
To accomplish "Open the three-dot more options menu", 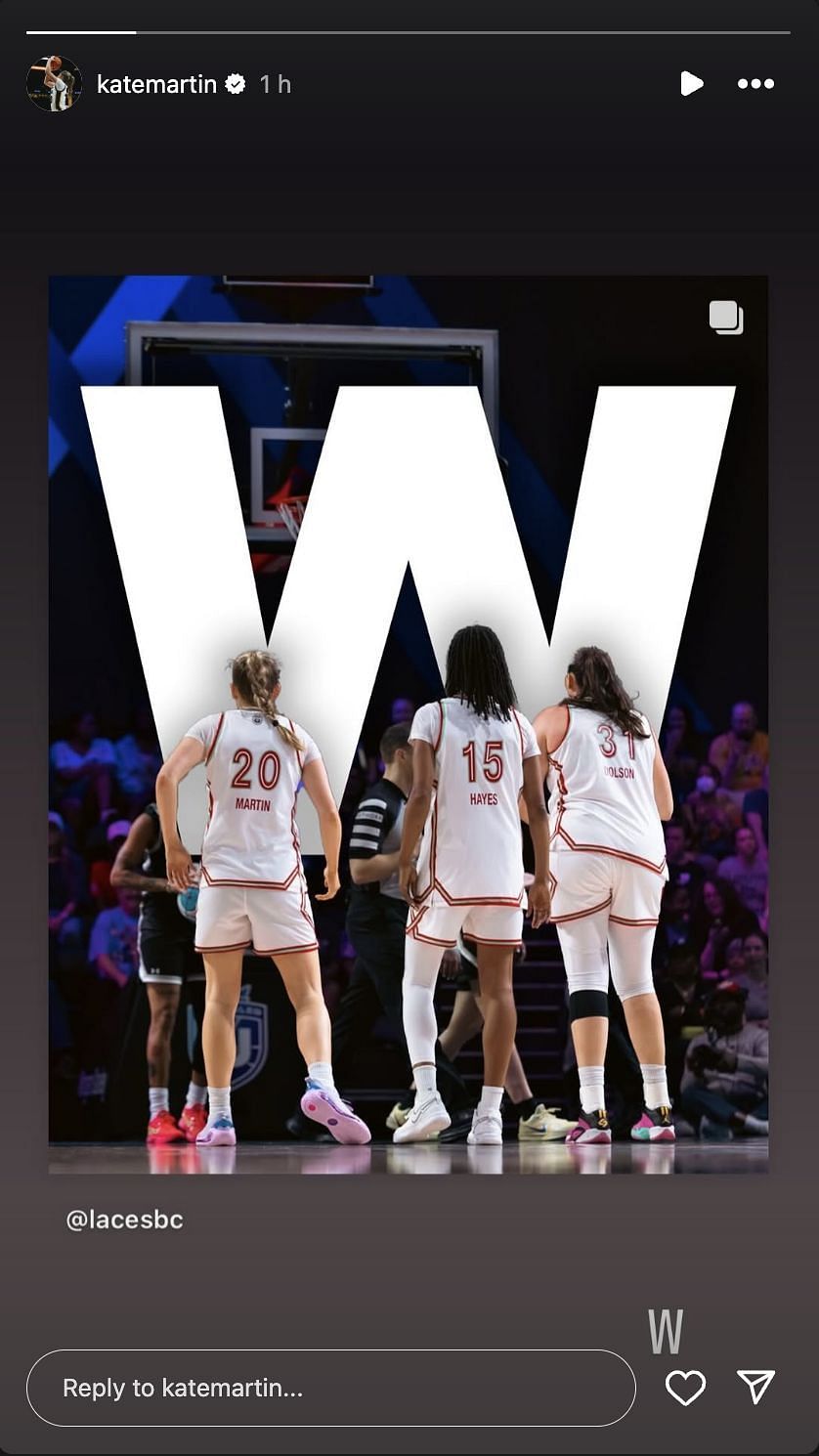I will tap(755, 84).
